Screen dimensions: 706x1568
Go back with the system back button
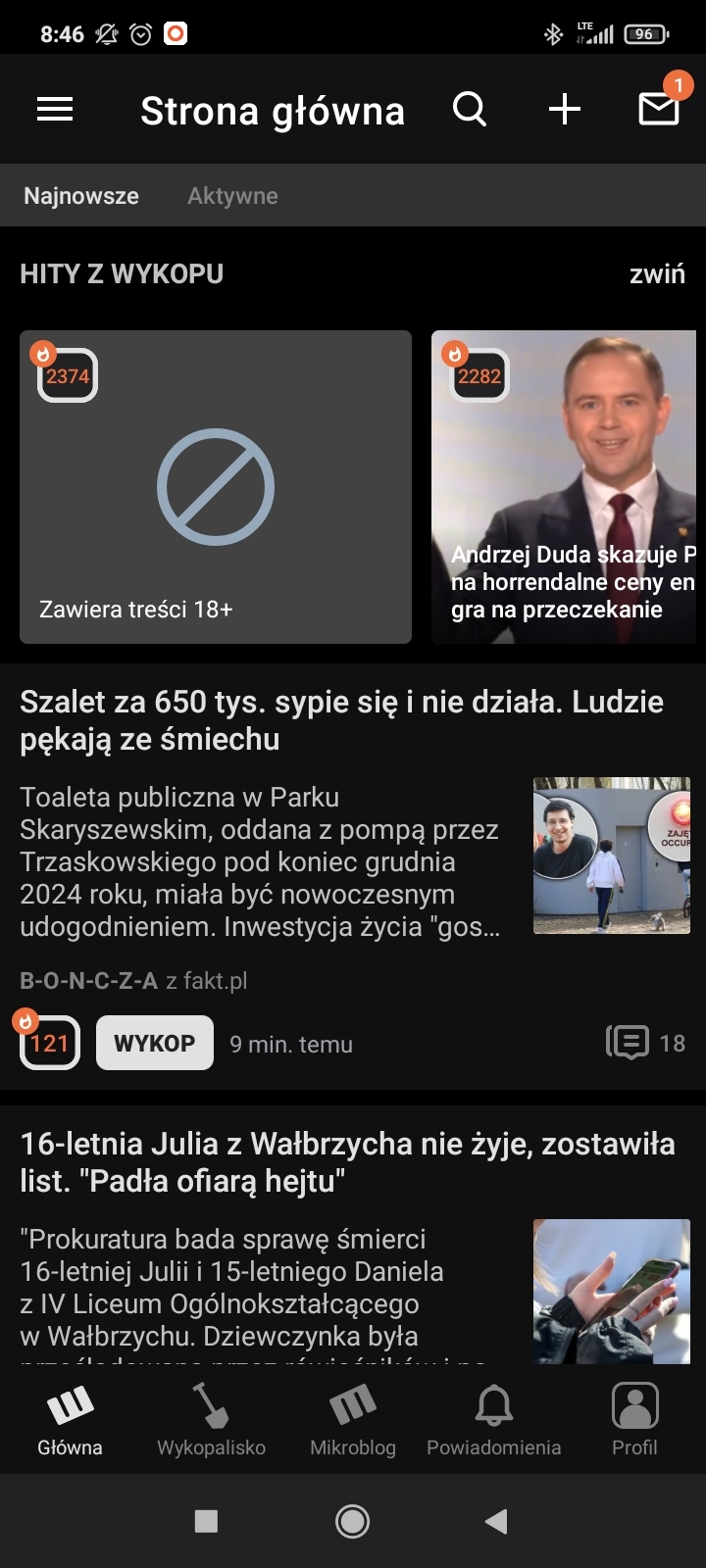click(496, 1521)
